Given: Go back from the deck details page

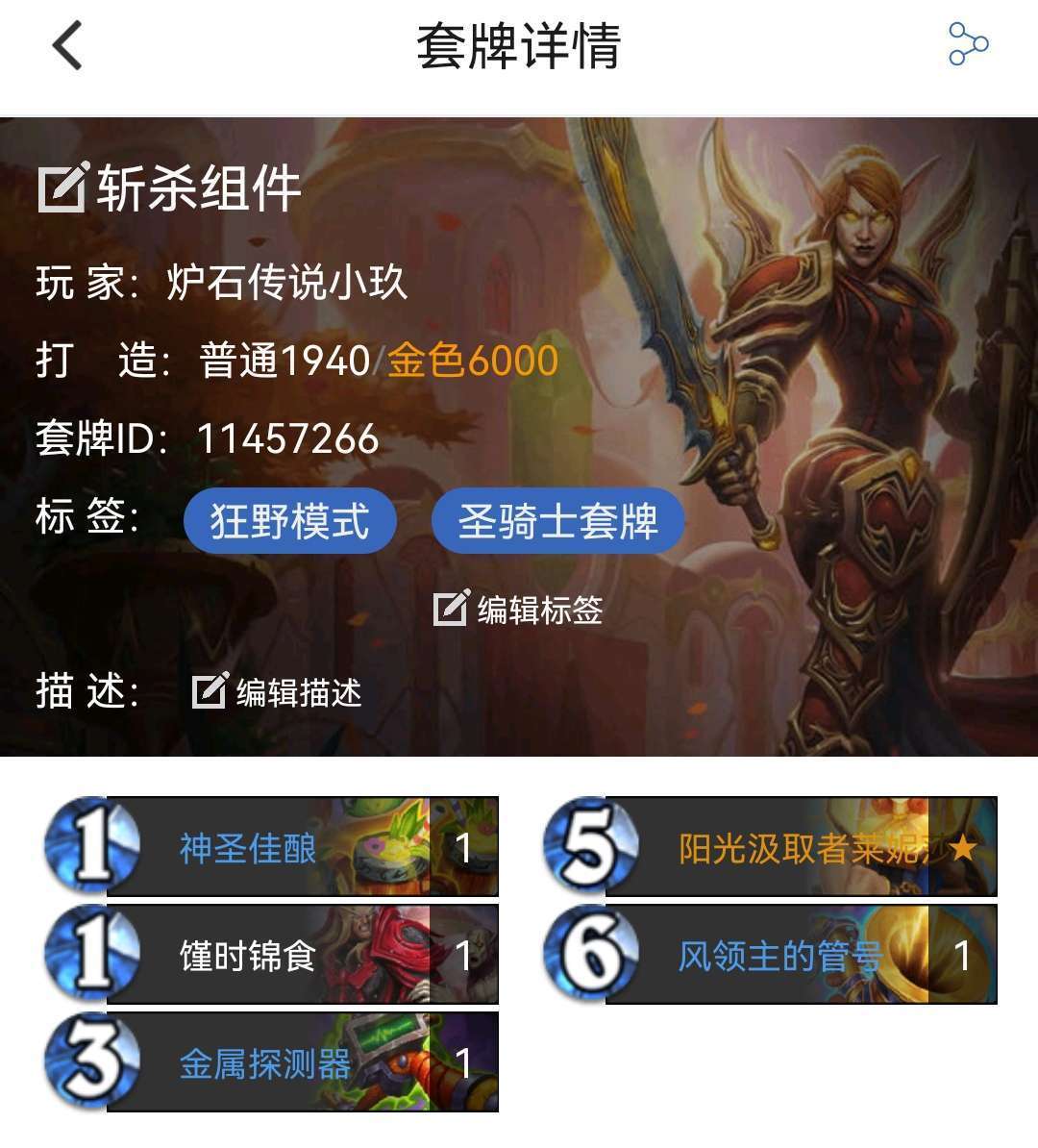Looking at the screenshot, I should click(67, 46).
